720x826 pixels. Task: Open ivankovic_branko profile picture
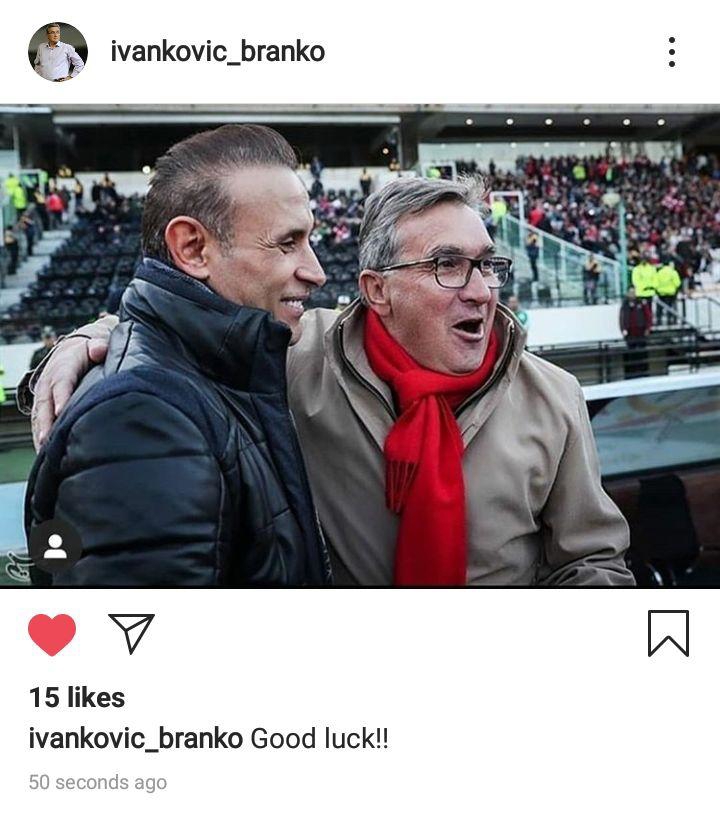pos(58,52)
